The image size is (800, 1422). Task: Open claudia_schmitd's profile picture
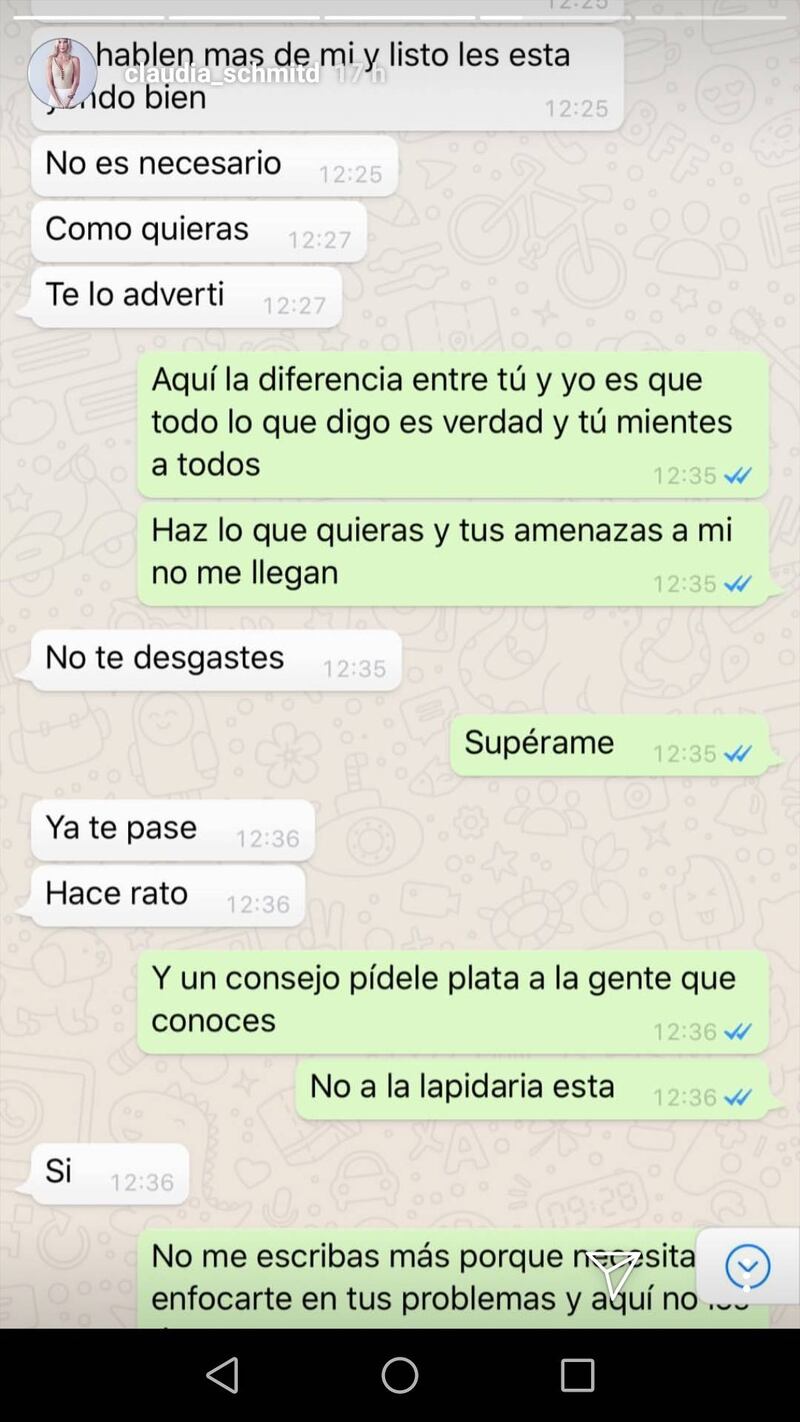(62, 74)
